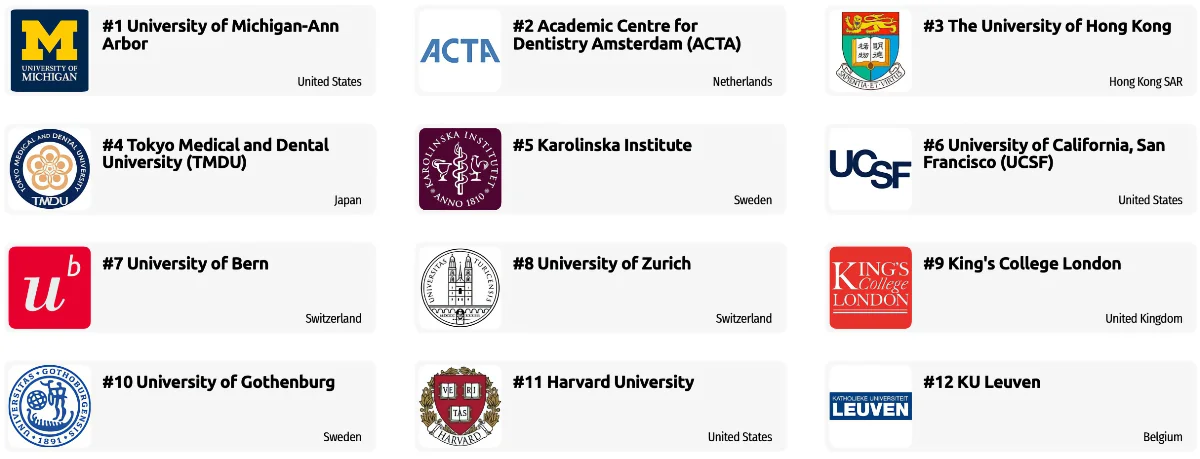Open the University of Michigan-Ann Arbor card
The width and height of the screenshot is (1200, 459).
[220, 35]
